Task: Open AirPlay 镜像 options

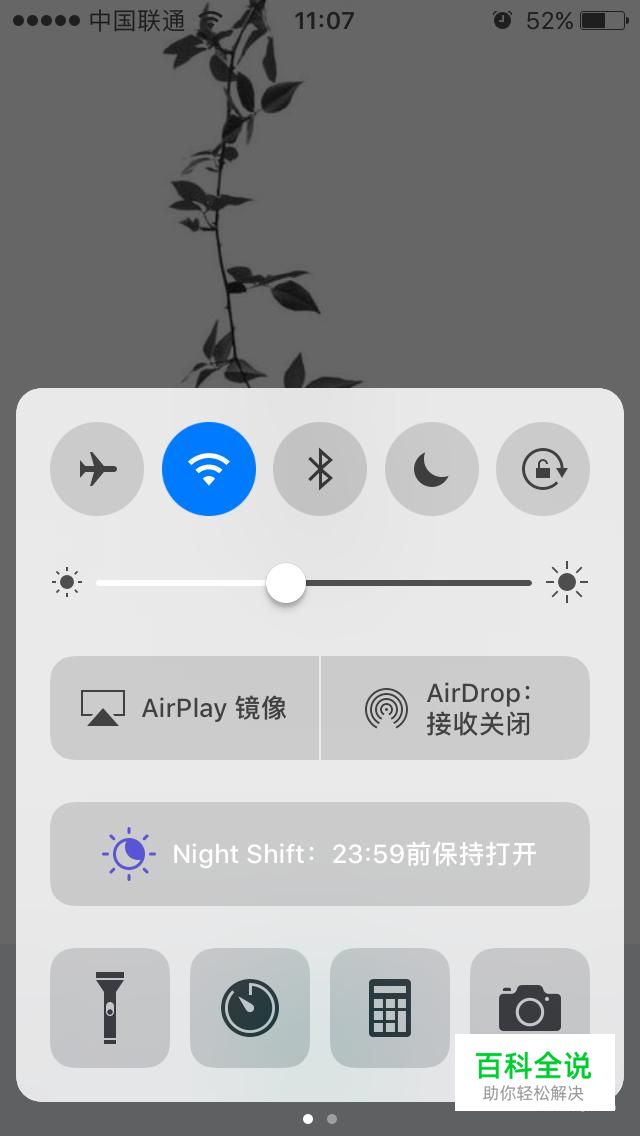Action: (185, 708)
